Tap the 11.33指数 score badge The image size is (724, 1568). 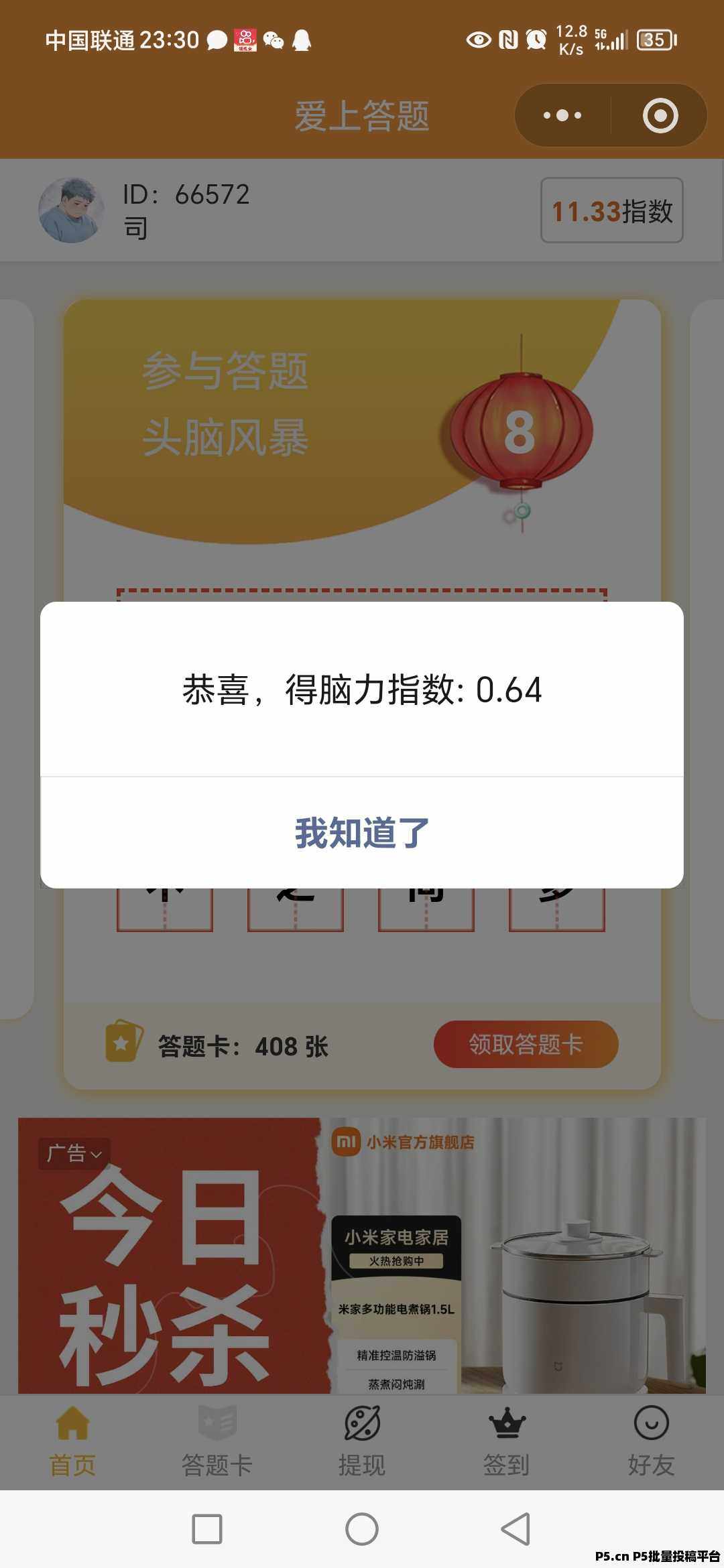click(611, 210)
